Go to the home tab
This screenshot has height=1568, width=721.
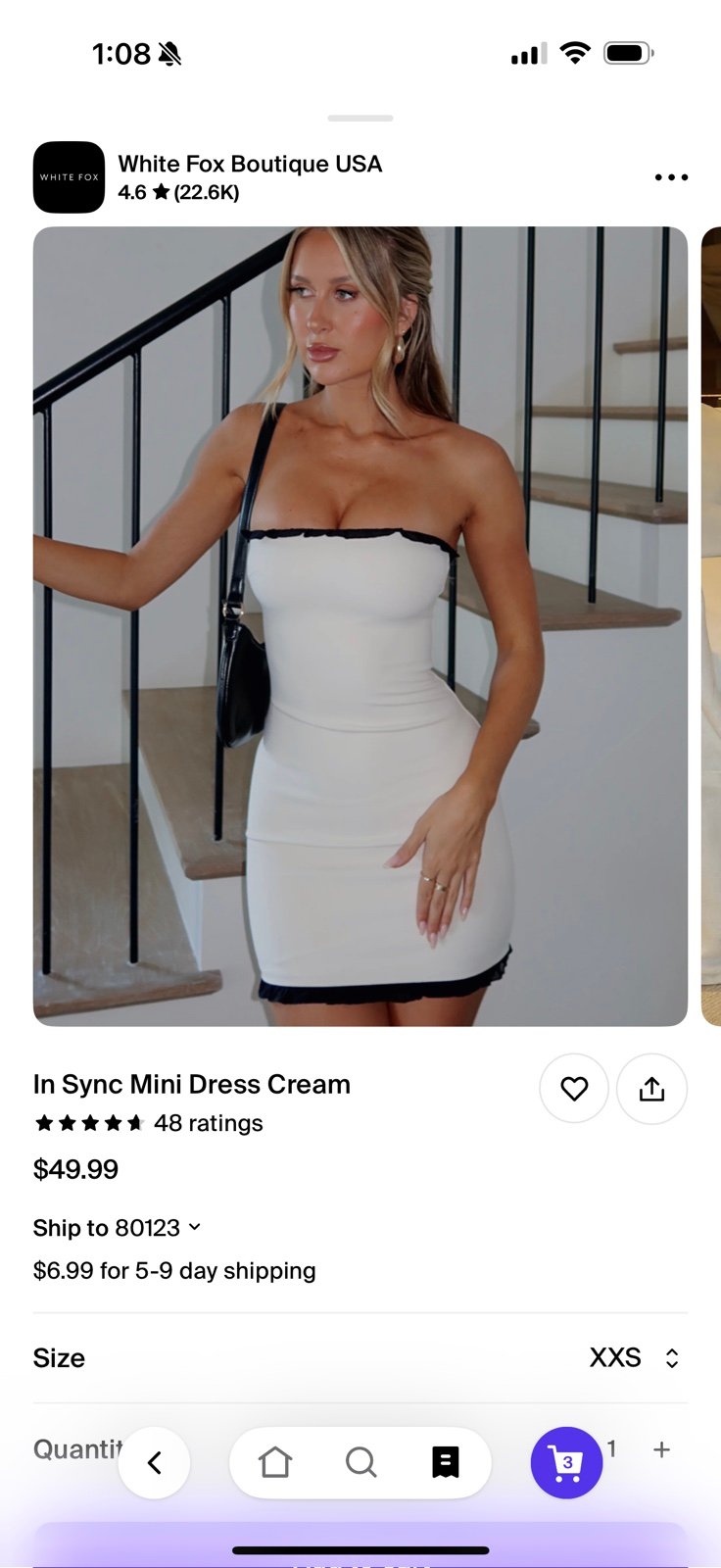tap(275, 1462)
